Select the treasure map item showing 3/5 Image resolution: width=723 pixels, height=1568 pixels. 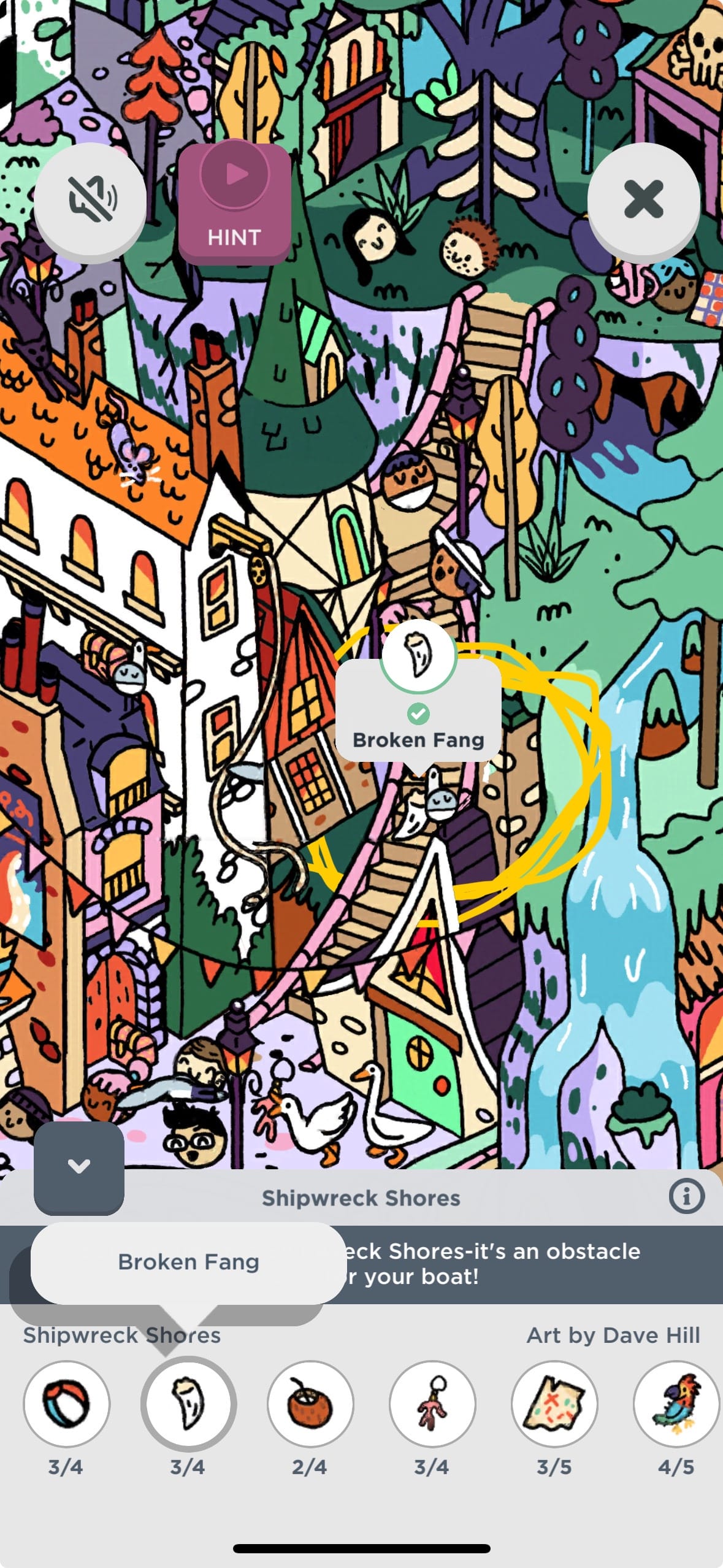point(554,1404)
